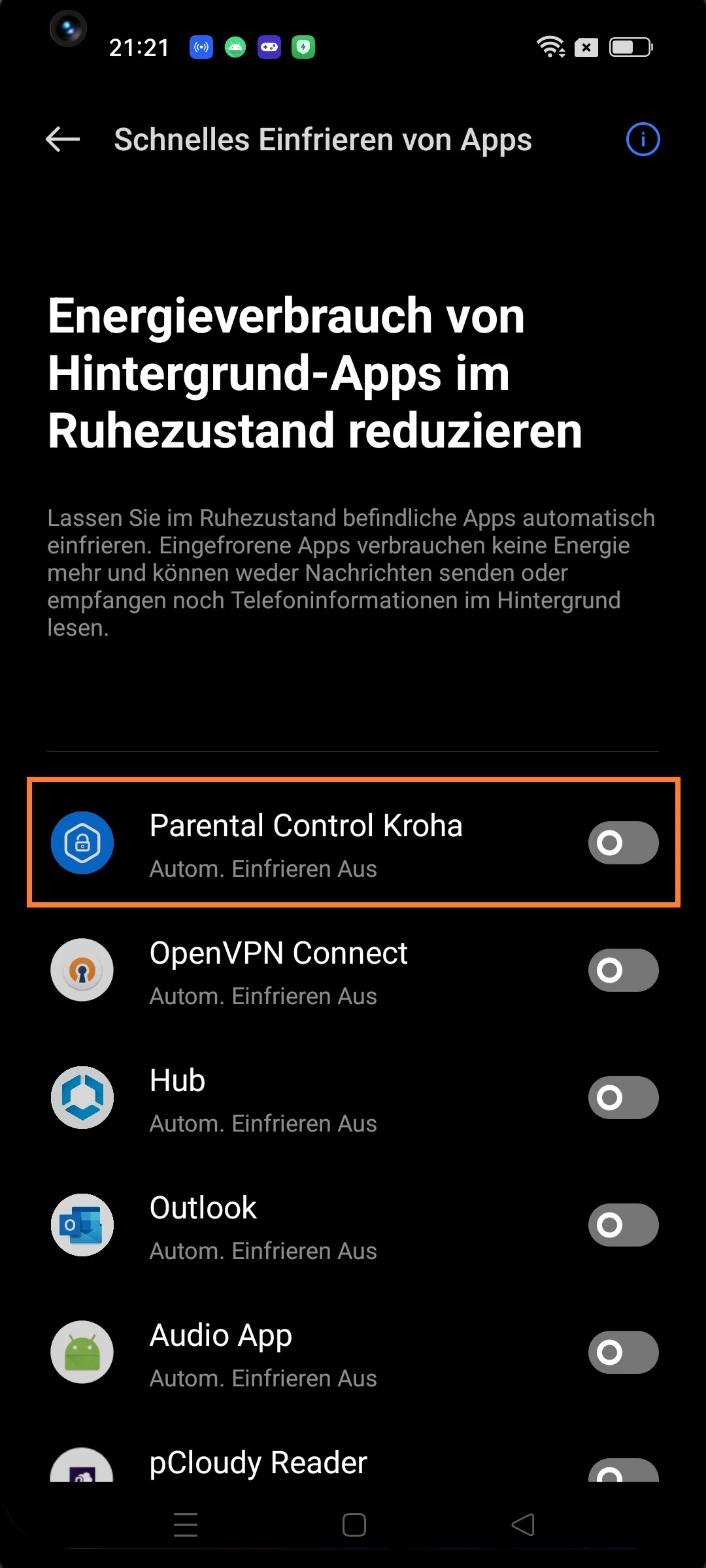
Task: Enable freezing for Audio App
Action: (x=623, y=1352)
